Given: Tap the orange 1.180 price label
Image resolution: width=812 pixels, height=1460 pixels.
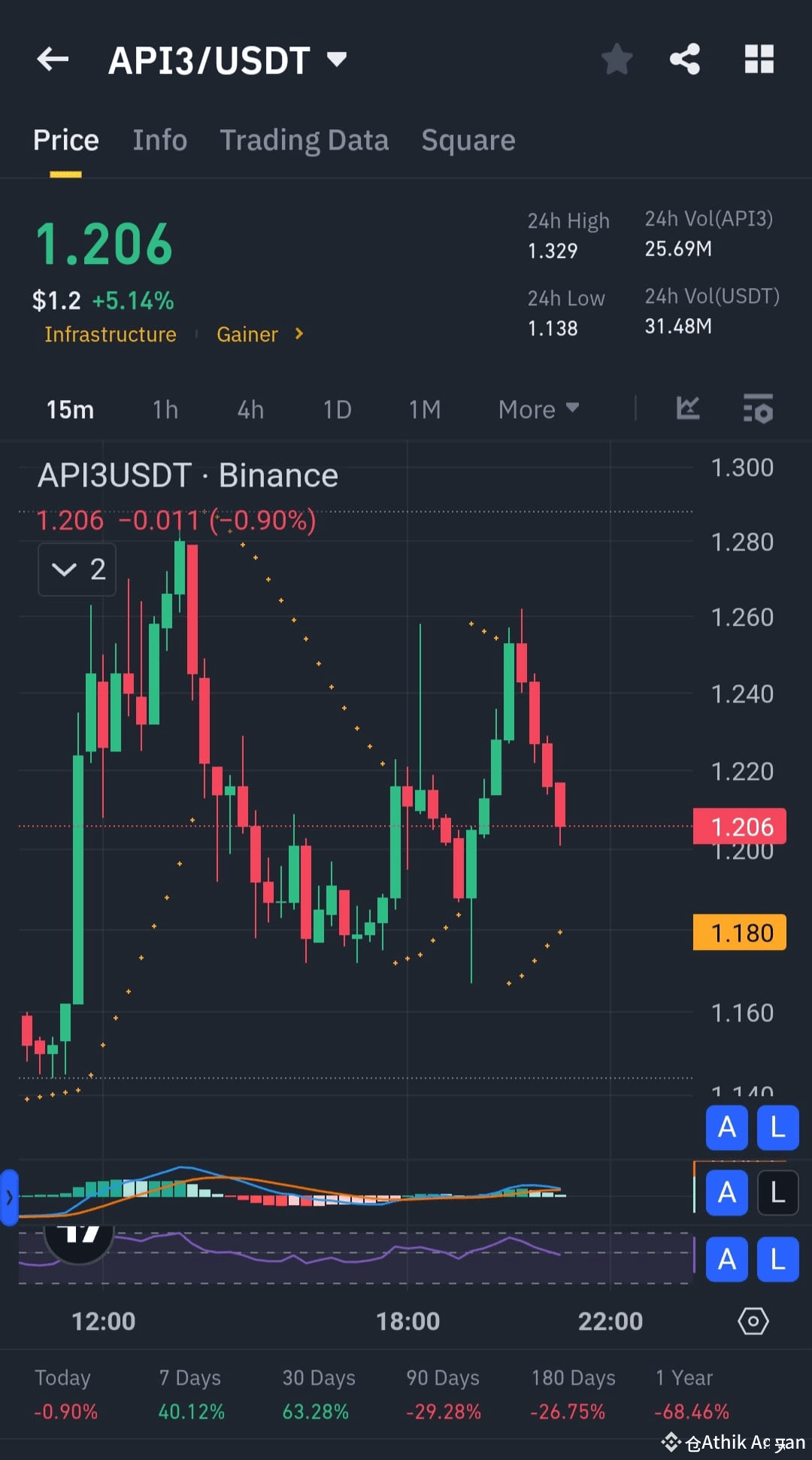Looking at the screenshot, I should pos(738,931).
